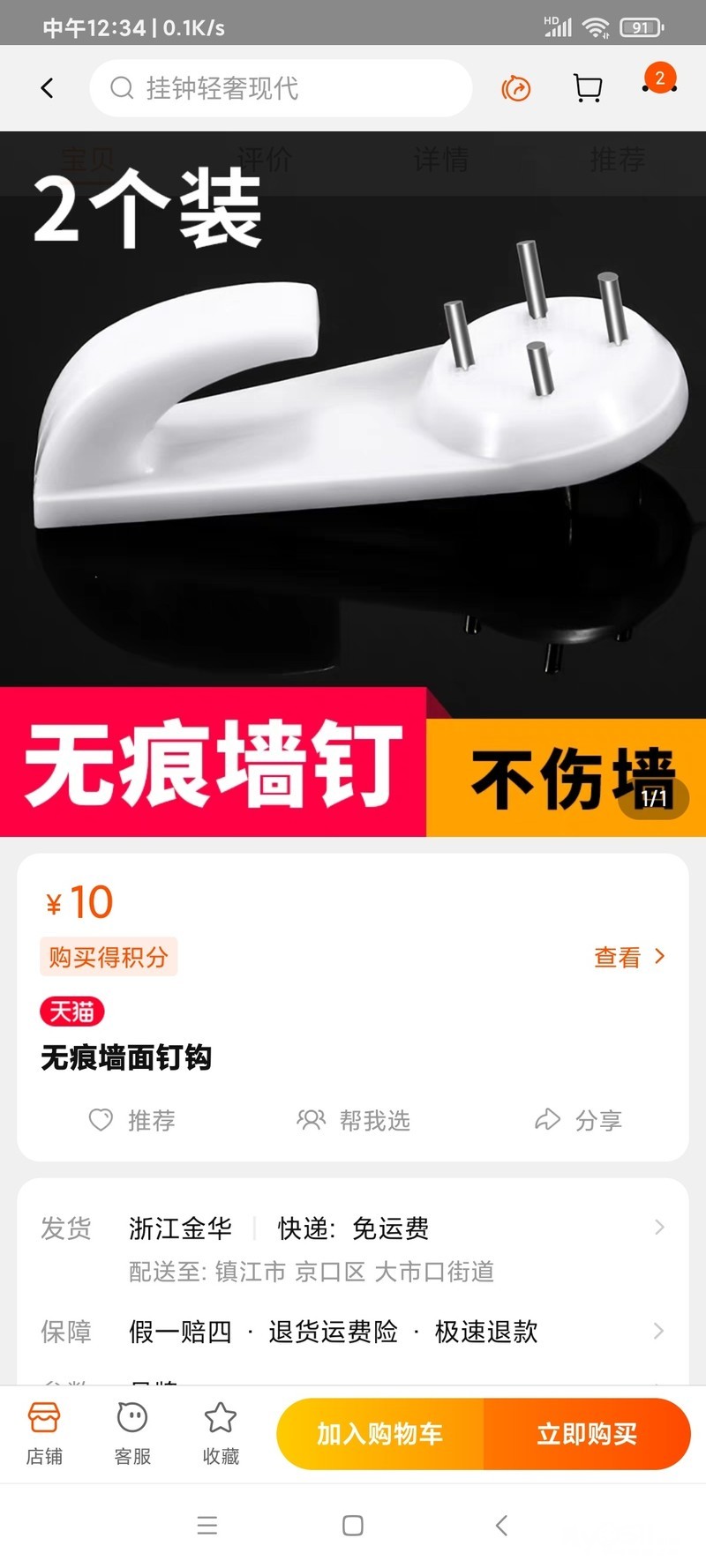The height and width of the screenshot is (1568, 706).
Task: Go back using the top-left arrow
Action: click(x=48, y=88)
